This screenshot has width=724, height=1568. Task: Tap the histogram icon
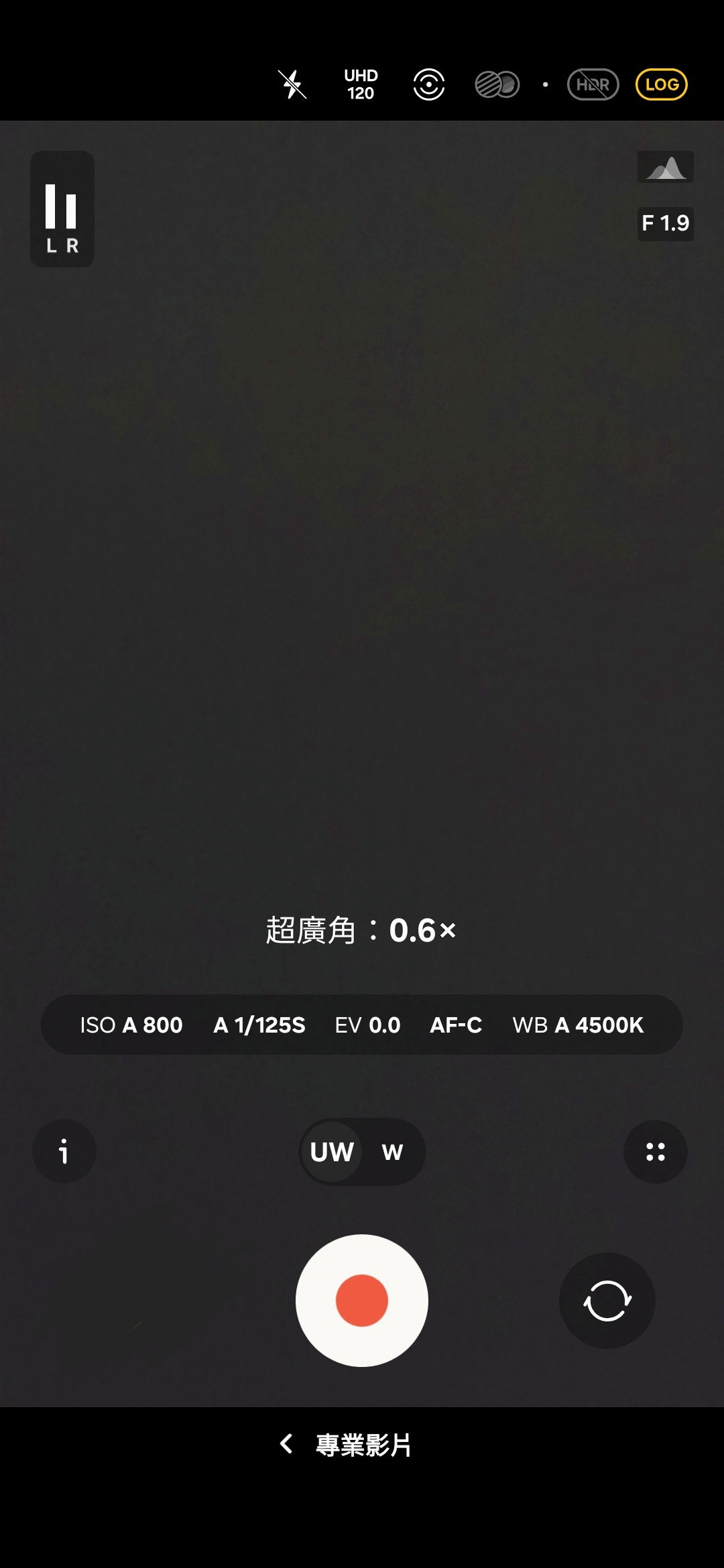pyautogui.click(x=665, y=167)
